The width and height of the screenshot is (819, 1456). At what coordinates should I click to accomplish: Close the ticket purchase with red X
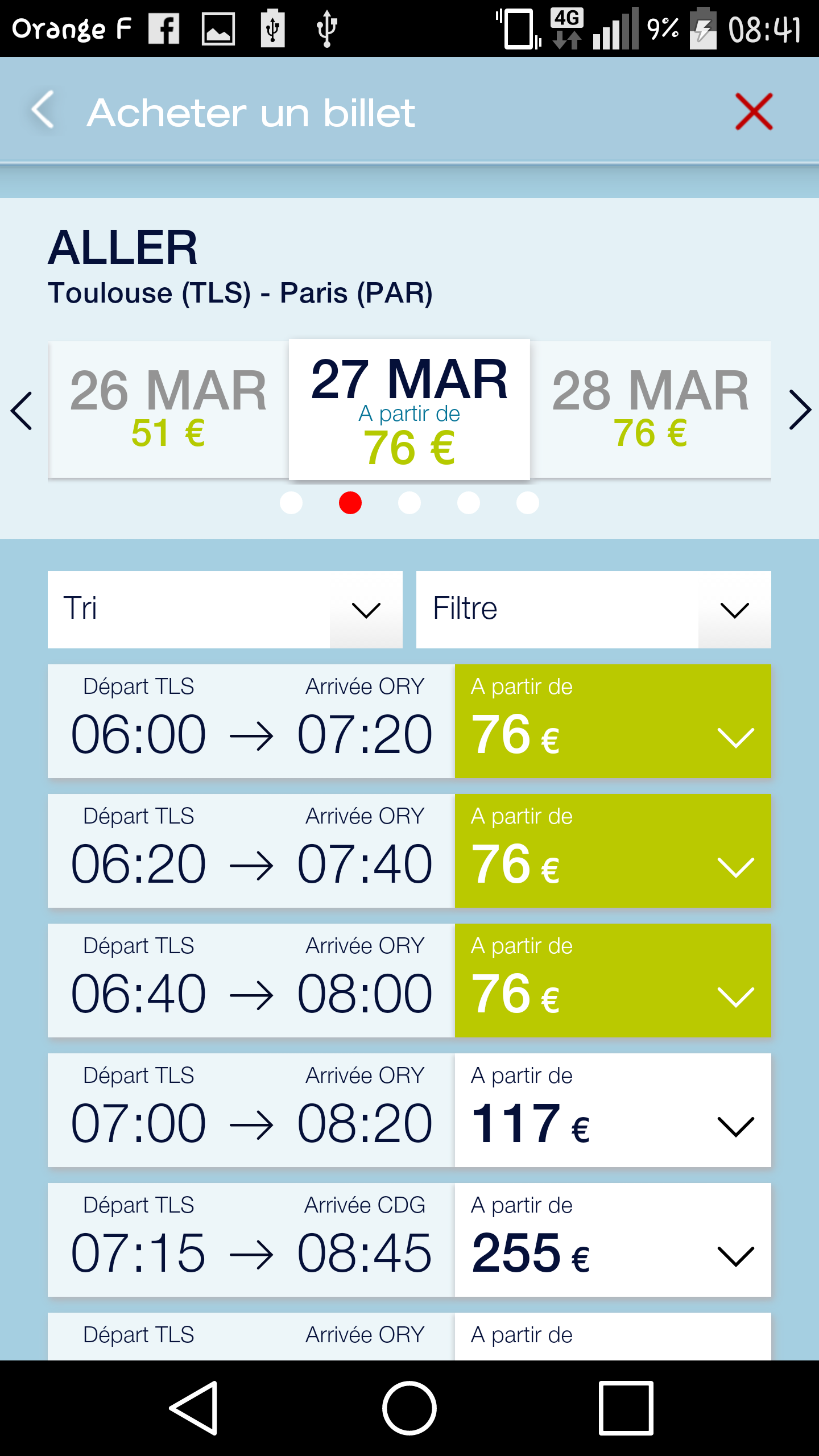(754, 111)
